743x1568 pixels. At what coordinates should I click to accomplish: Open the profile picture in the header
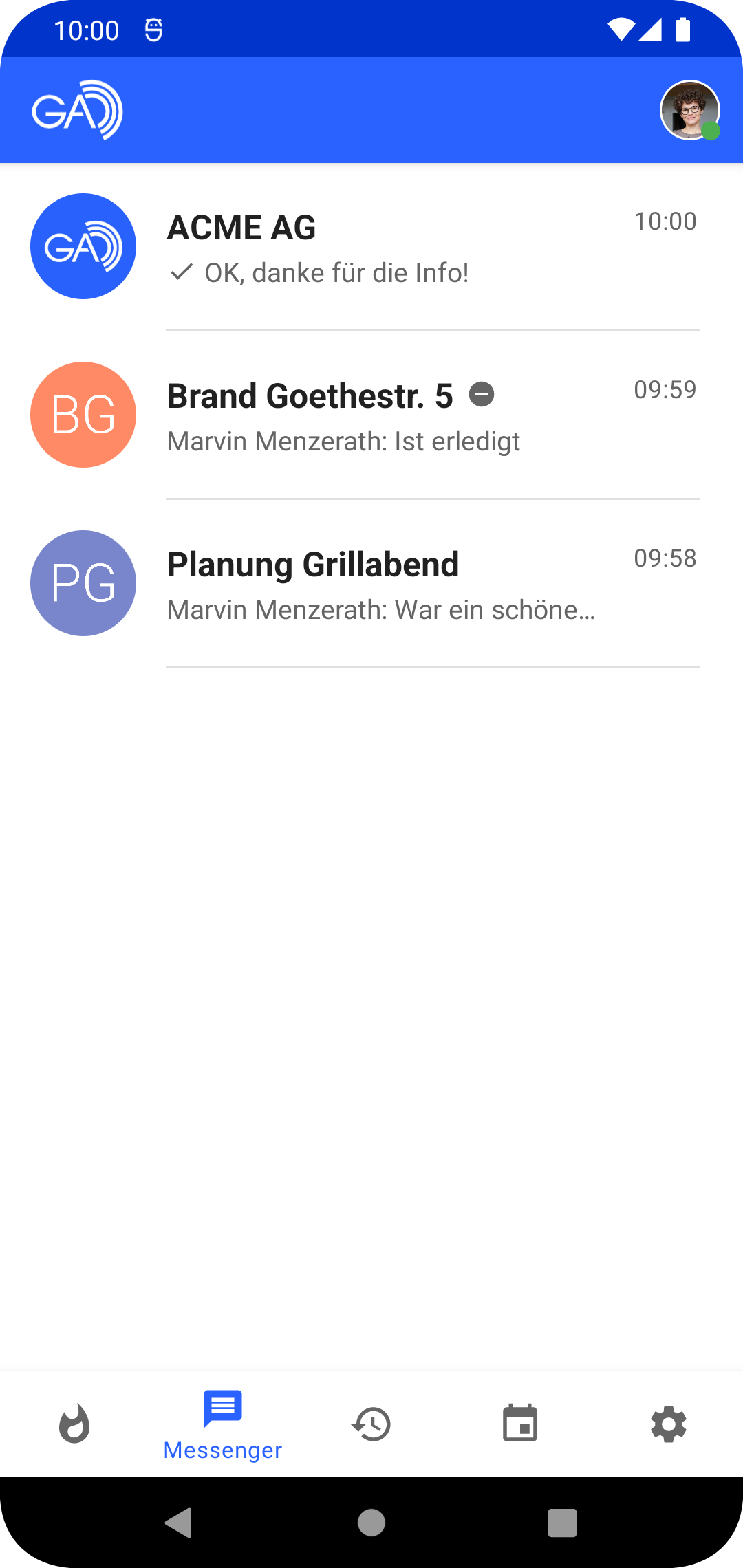click(689, 110)
